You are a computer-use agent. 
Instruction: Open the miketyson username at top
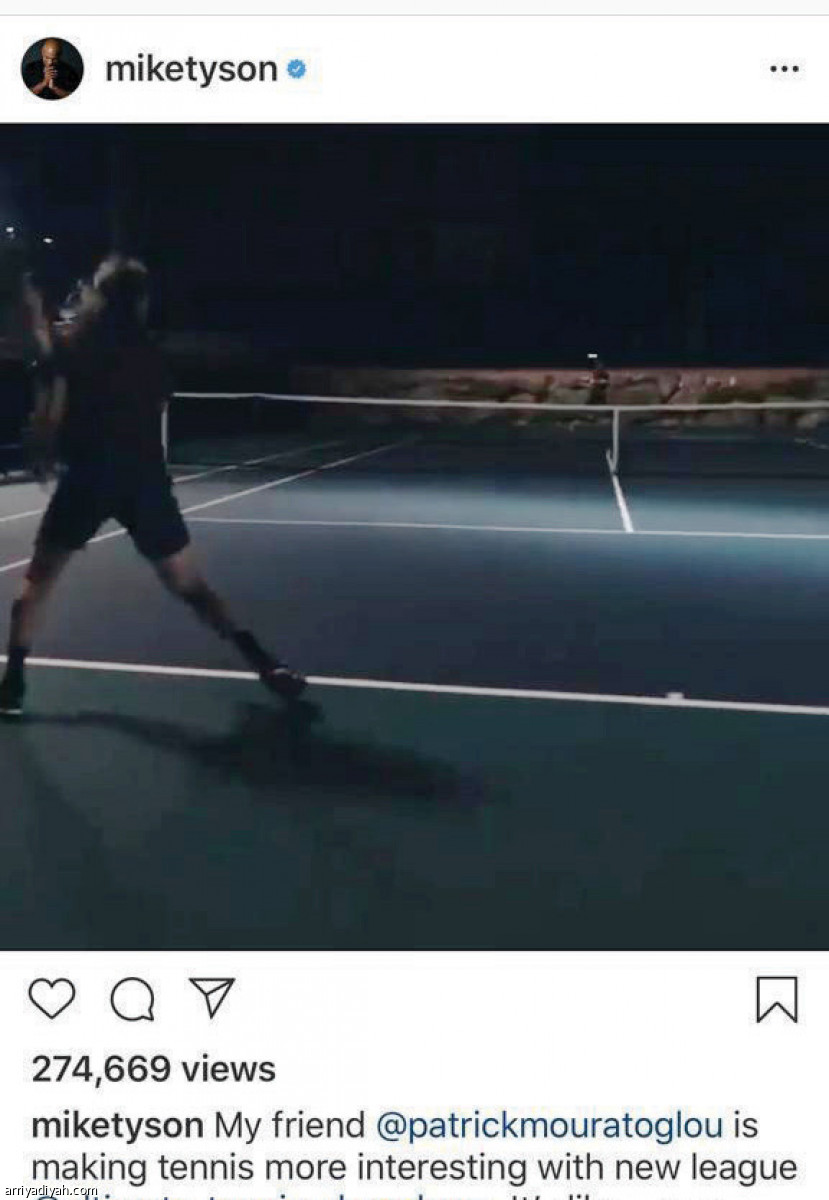pyautogui.click(x=190, y=69)
